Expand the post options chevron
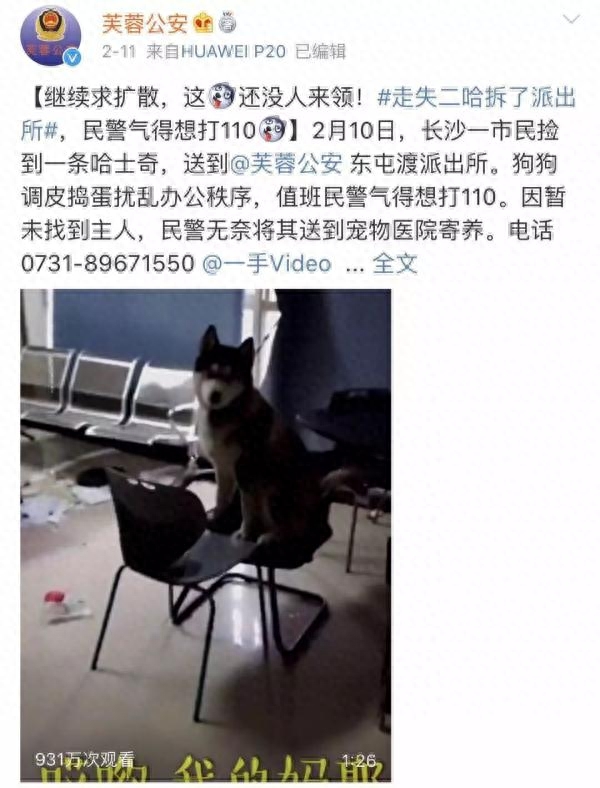Screen dimensions: 600x788 coord(571,20)
